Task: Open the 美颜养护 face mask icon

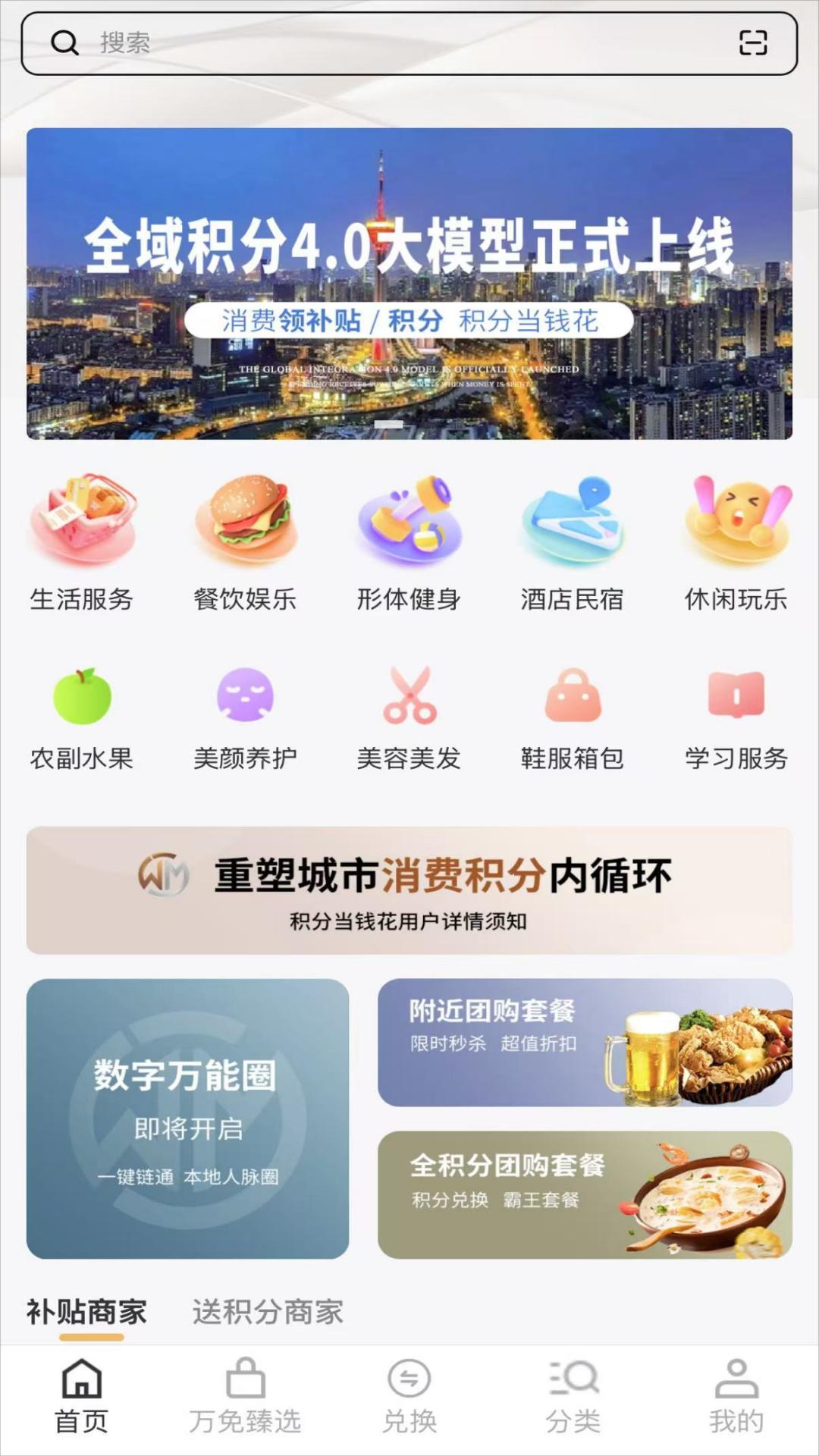Action: coord(244,695)
